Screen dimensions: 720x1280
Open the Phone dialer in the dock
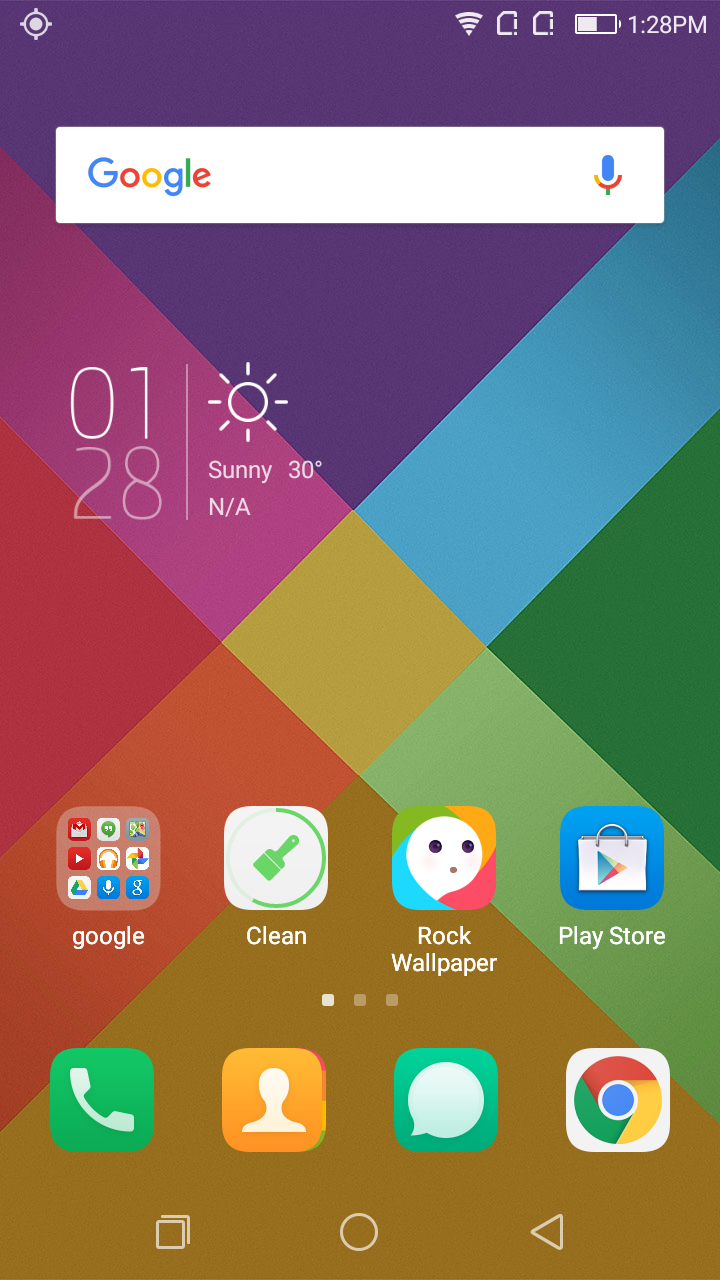click(102, 1100)
